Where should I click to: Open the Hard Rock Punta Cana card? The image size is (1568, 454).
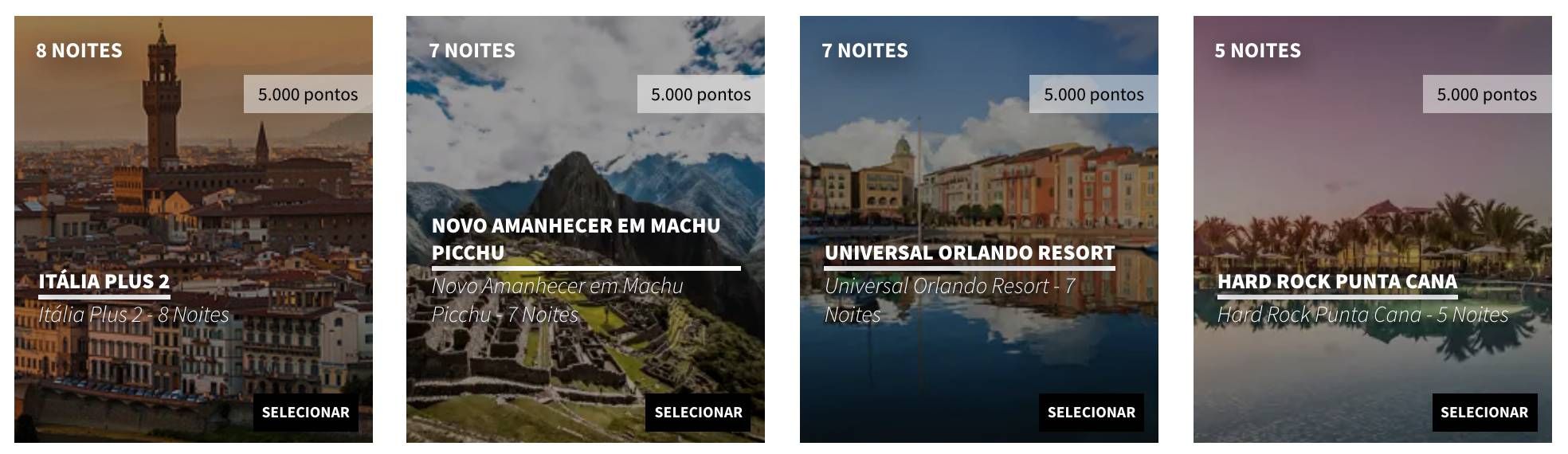point(1337,281)
